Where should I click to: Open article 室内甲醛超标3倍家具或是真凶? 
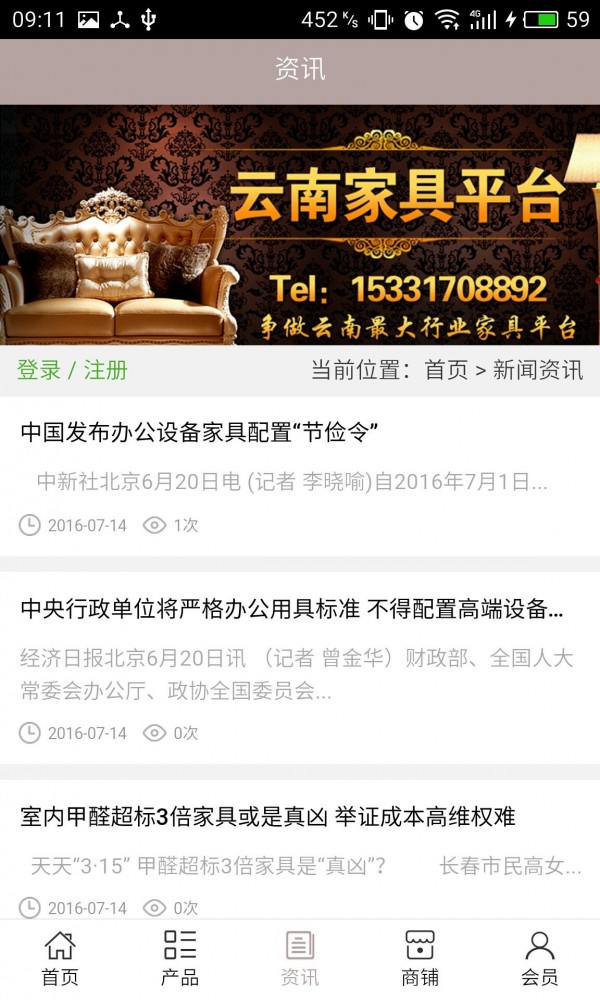click(x=300, y=849)
